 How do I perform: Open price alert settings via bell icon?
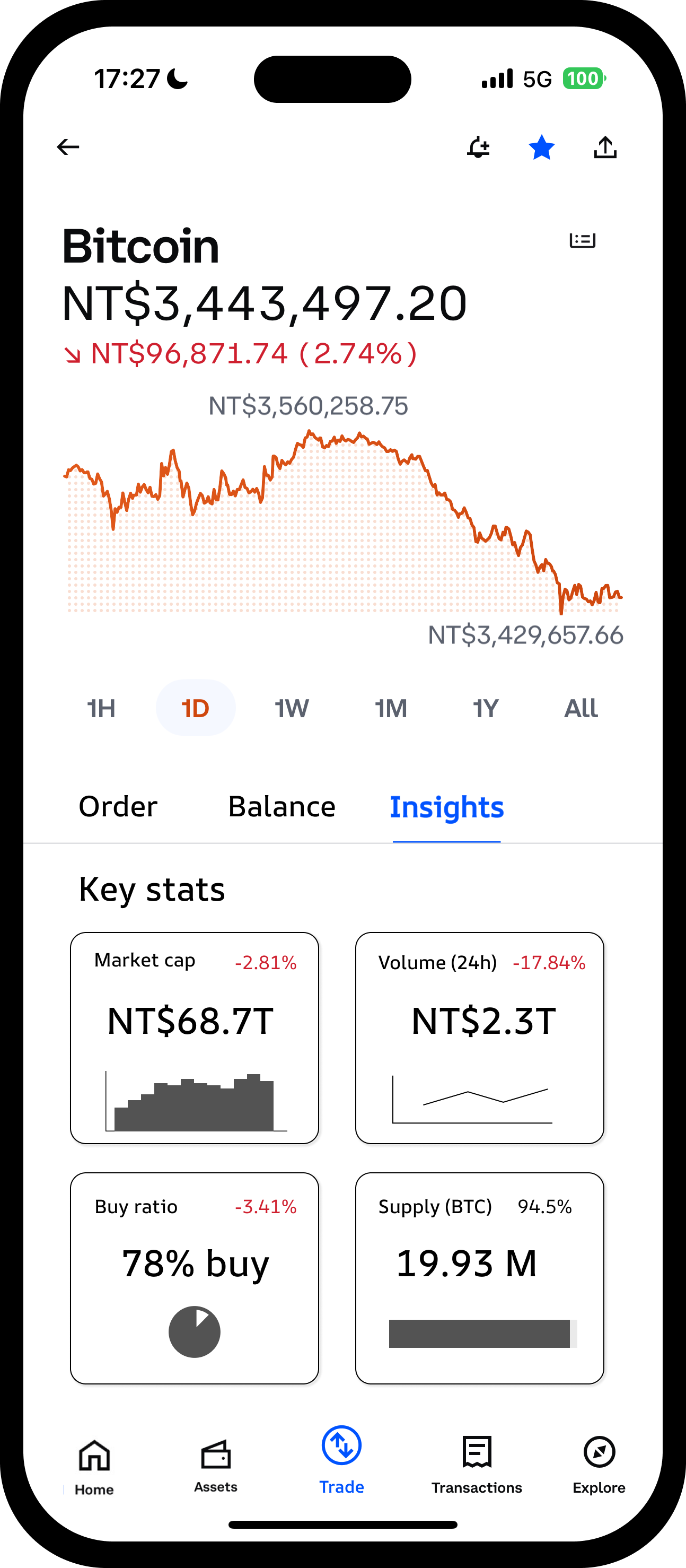478,147
